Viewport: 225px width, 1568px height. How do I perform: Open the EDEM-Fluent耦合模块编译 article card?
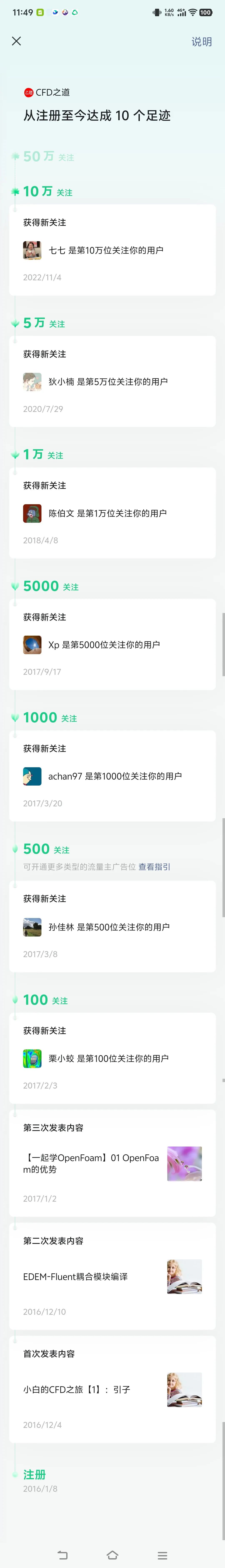coord(112,1276)
